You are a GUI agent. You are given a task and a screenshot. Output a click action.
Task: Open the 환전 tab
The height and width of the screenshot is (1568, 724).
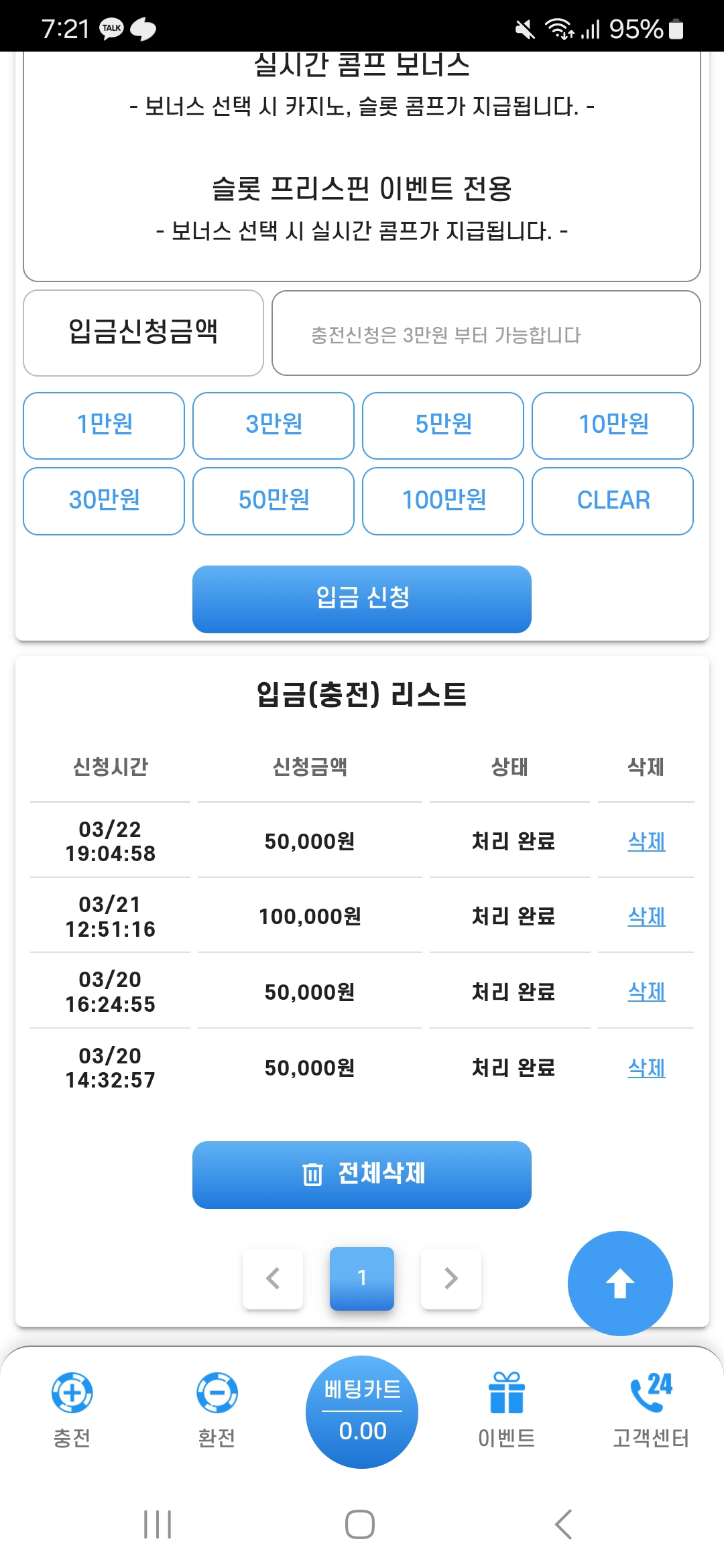pos(217,1409)
